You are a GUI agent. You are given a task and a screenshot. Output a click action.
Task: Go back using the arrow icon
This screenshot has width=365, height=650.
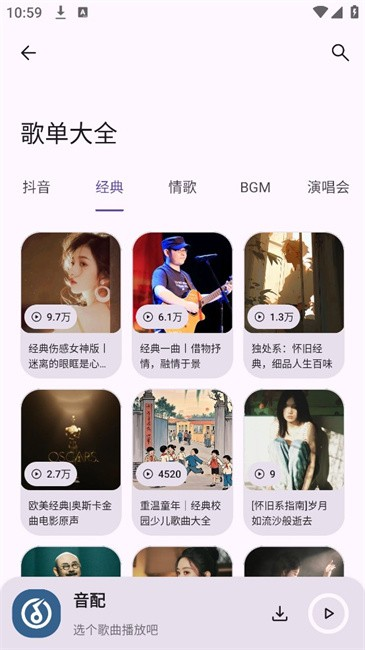pyautogui.click(x=29, y=53)
